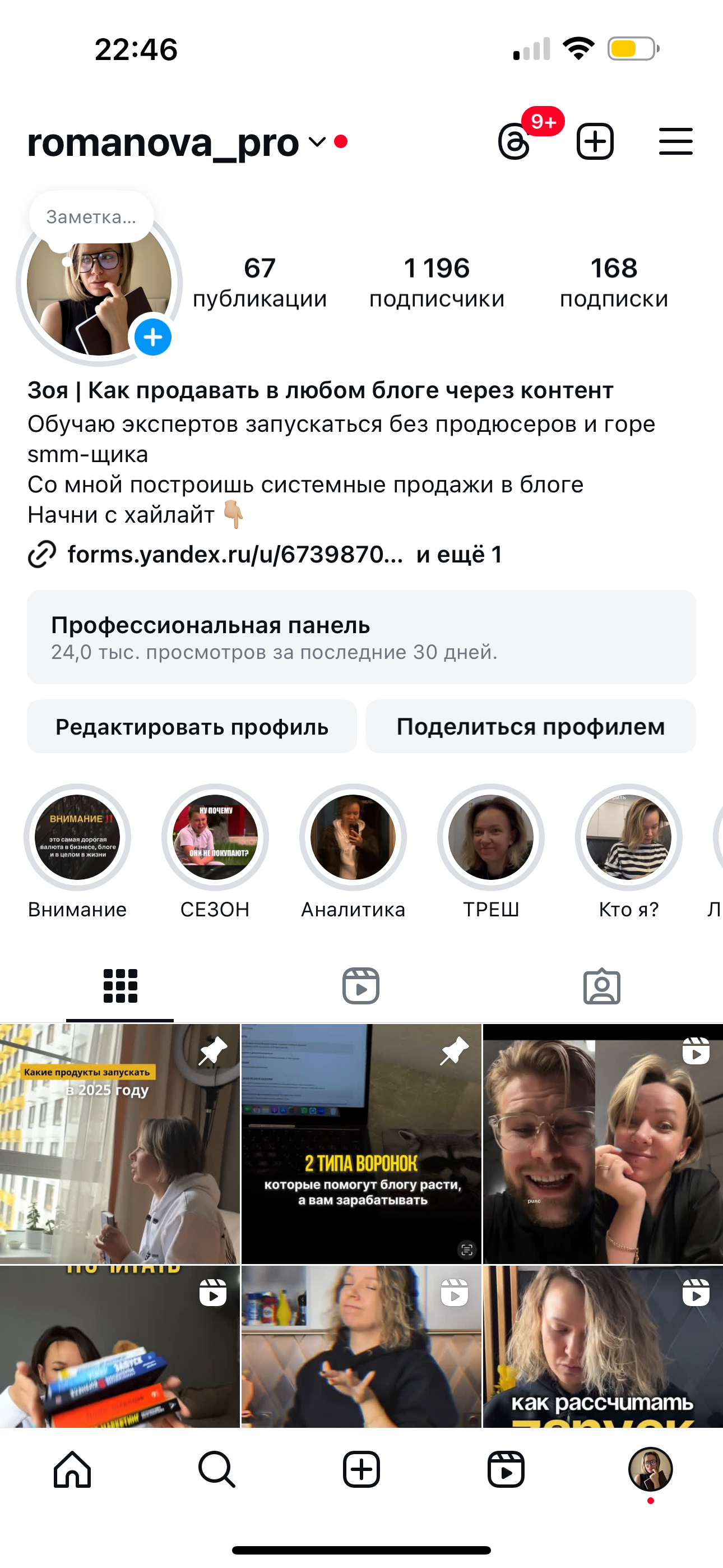Tap Поделиться профилем

(531, 727)
